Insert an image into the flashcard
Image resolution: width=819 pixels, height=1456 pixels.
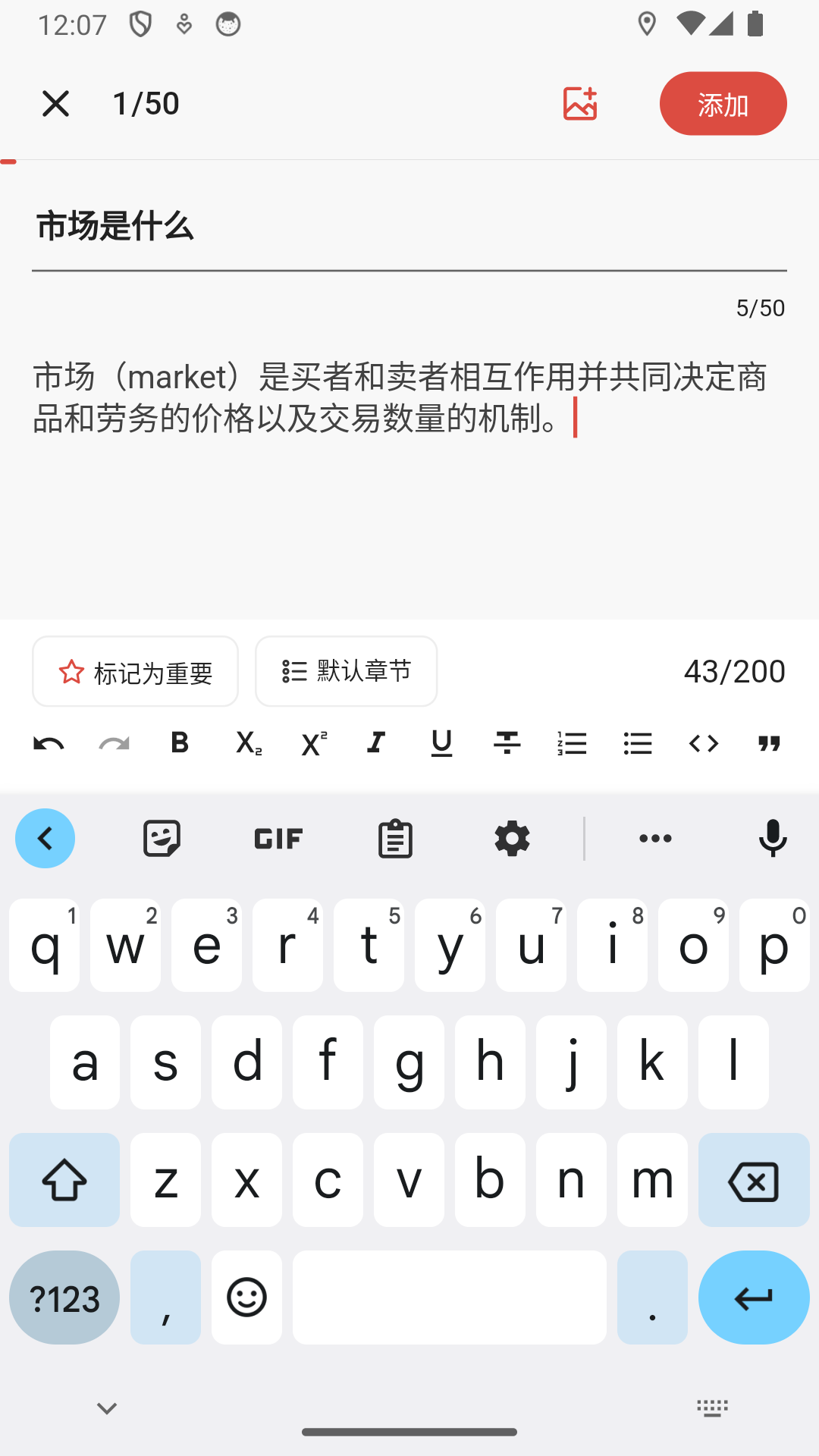580,103
